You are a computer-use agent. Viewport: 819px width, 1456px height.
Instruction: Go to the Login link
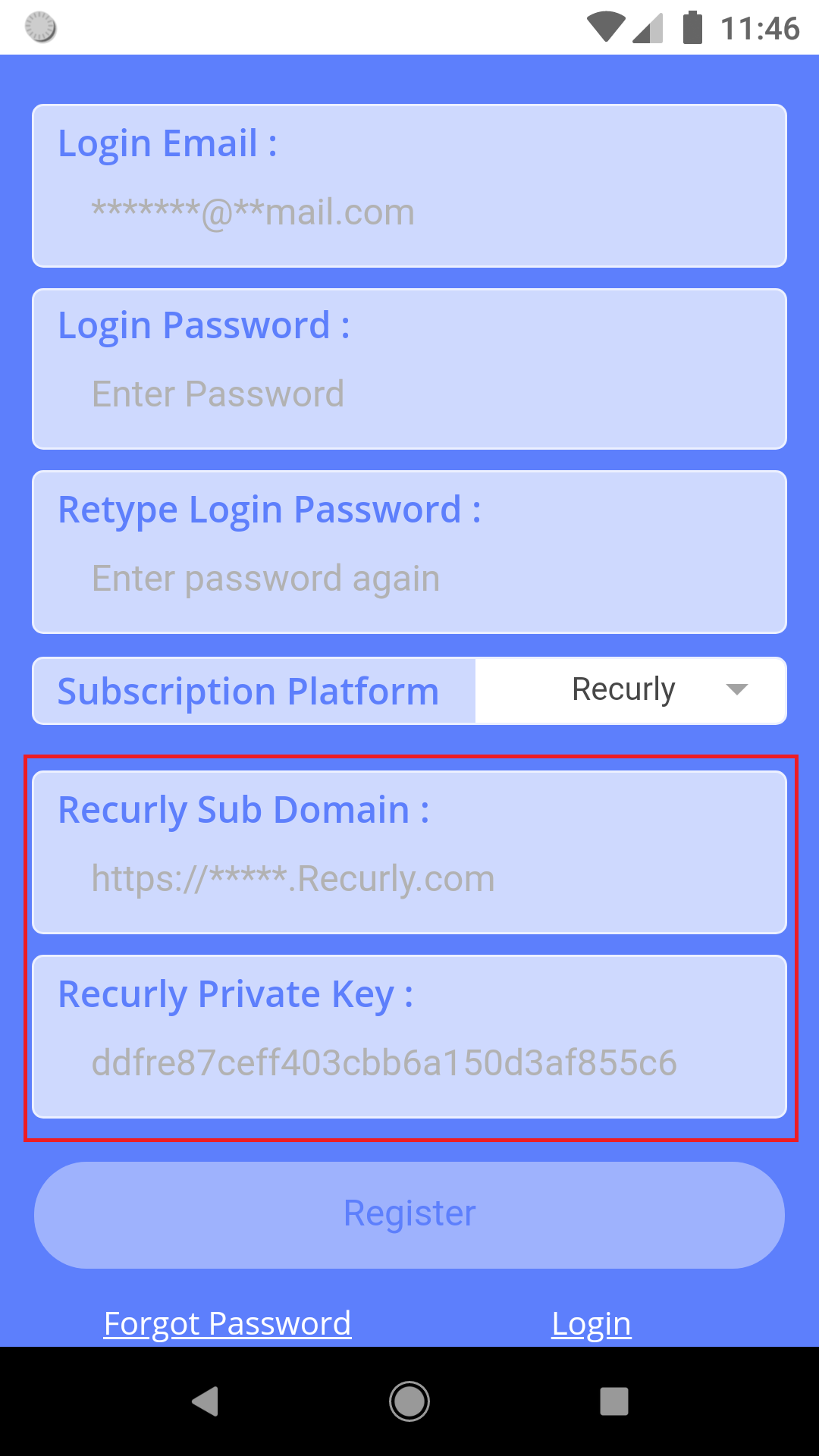[x=591, y=1324]
